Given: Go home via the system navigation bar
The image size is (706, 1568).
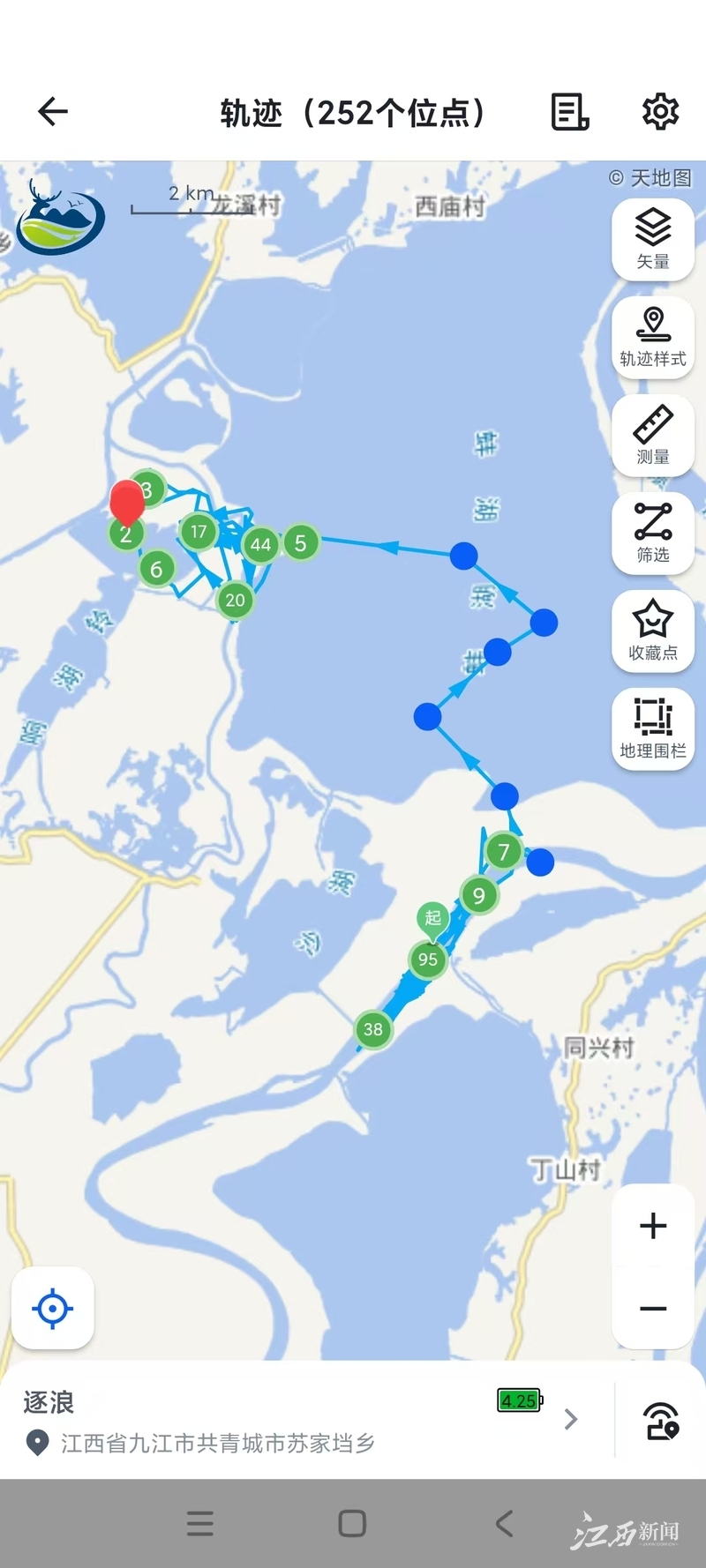Looking at the screenshot, I should tap(352, 1523).
